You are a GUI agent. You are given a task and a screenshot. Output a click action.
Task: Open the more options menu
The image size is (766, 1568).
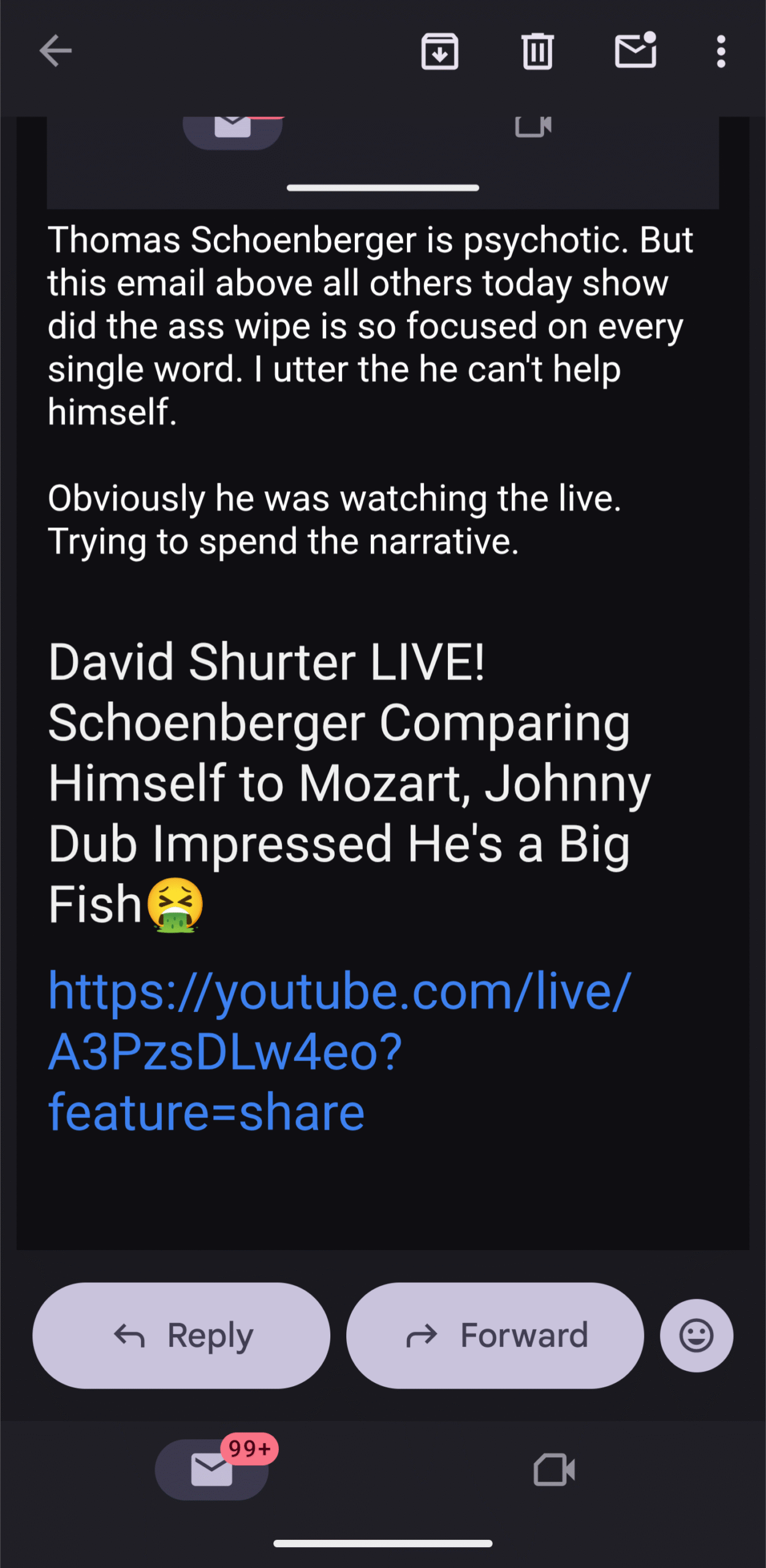pyautogui.click(x=721, y=51)
